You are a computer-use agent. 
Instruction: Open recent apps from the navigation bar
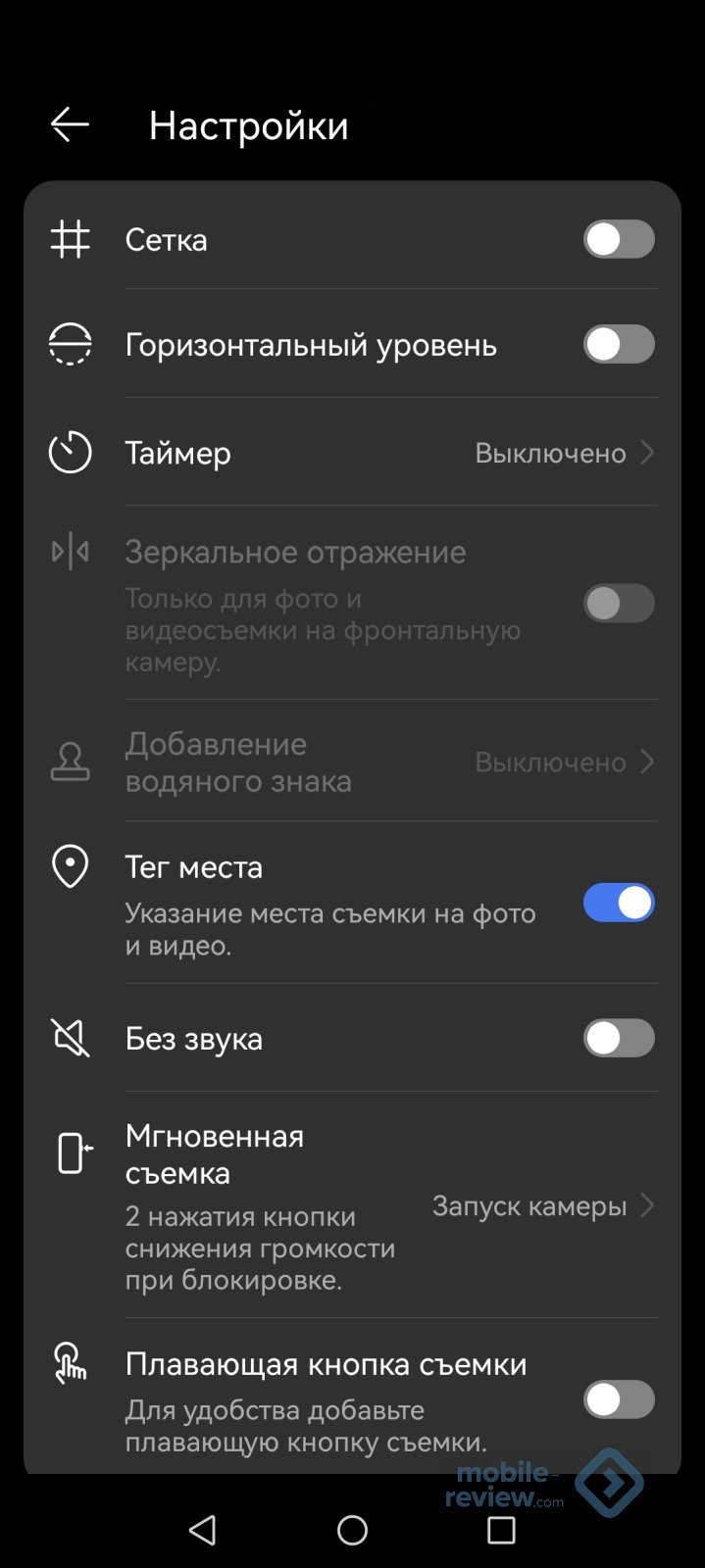(501, 1530)
